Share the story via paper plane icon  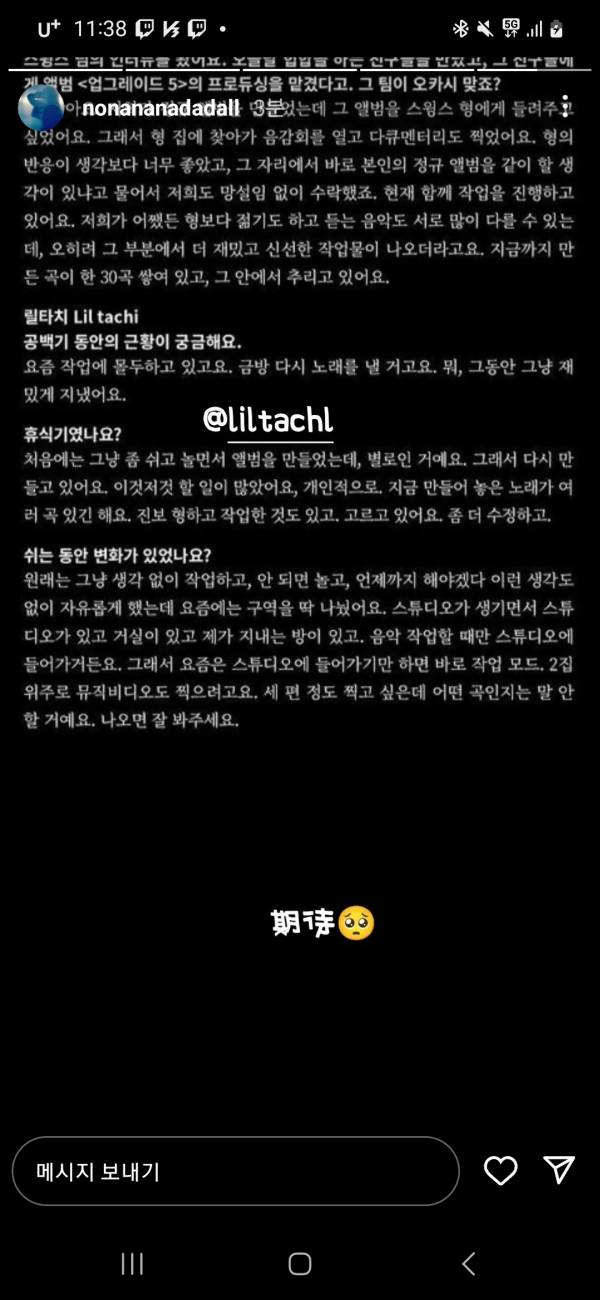[x=559, y=1171]
